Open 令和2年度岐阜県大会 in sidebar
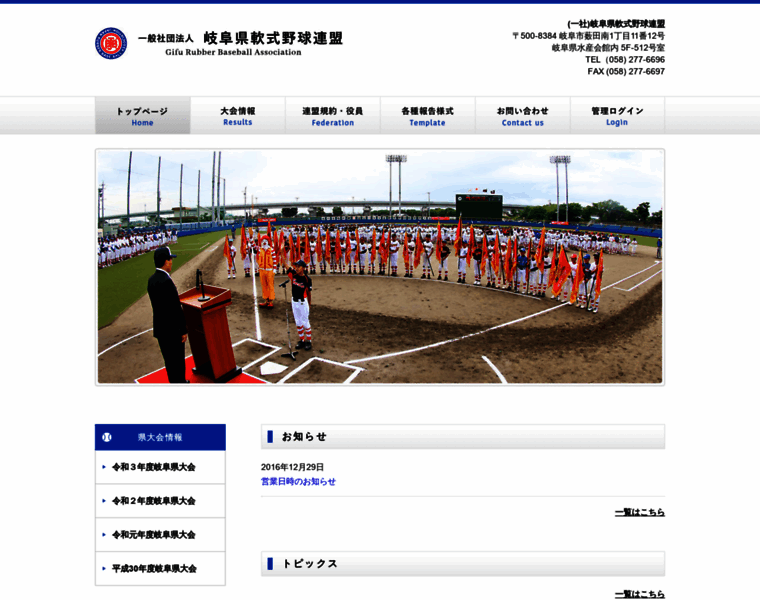760x600 pixels. pyautogui.click(x=153, y=501)
